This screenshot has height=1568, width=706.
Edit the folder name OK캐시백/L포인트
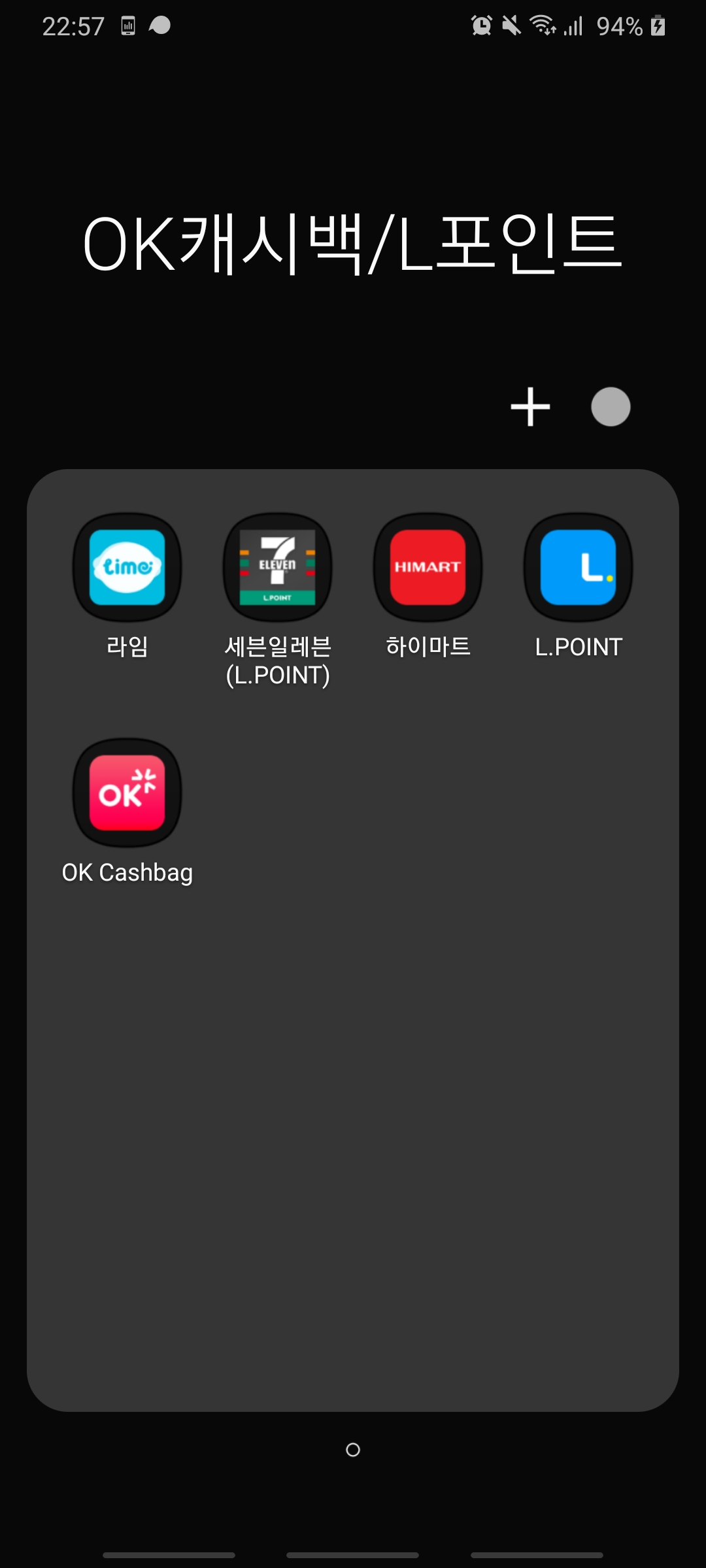pyautogui.click(x=353, y=244)
